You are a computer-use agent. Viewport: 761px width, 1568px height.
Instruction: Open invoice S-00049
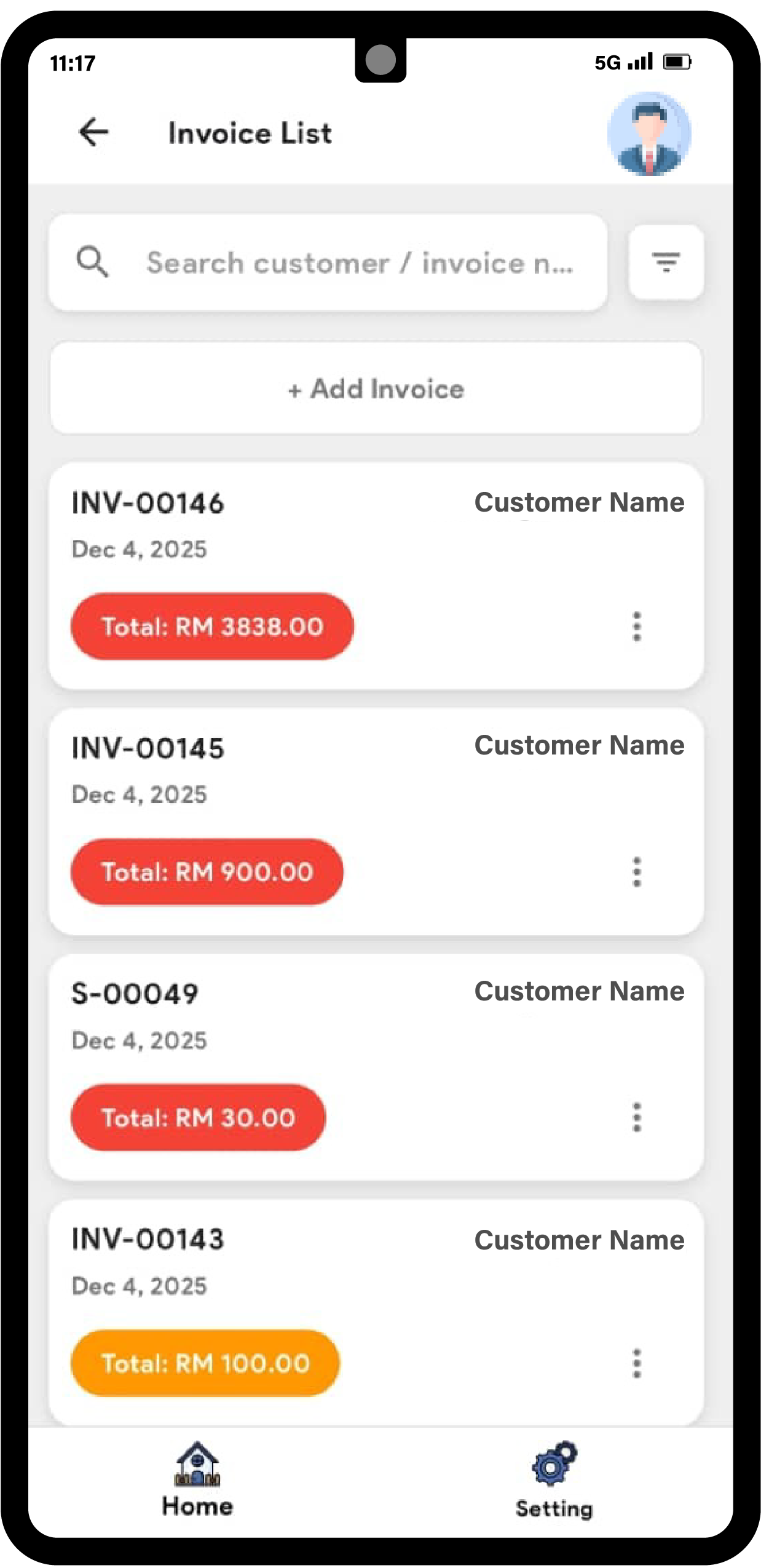click(135, 994)
